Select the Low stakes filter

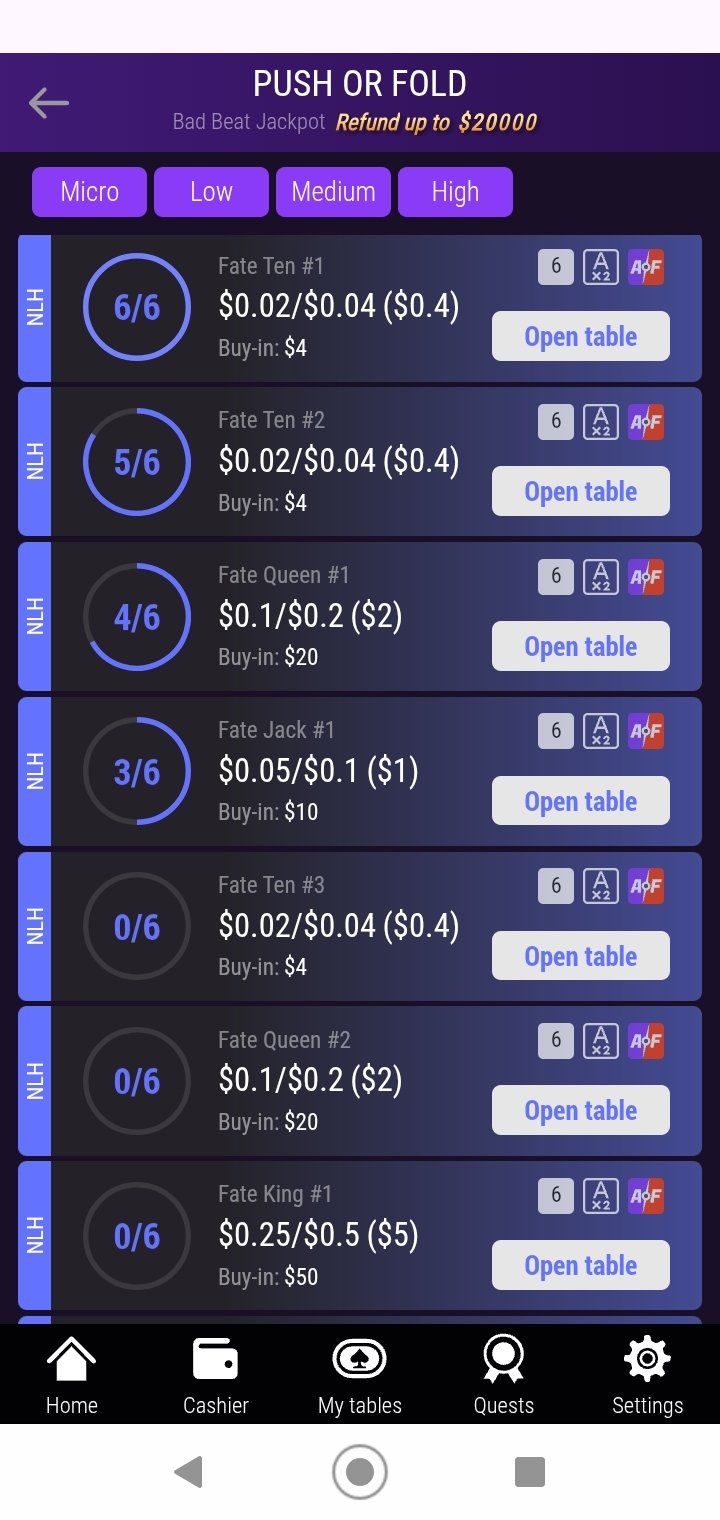pos(211,192)
